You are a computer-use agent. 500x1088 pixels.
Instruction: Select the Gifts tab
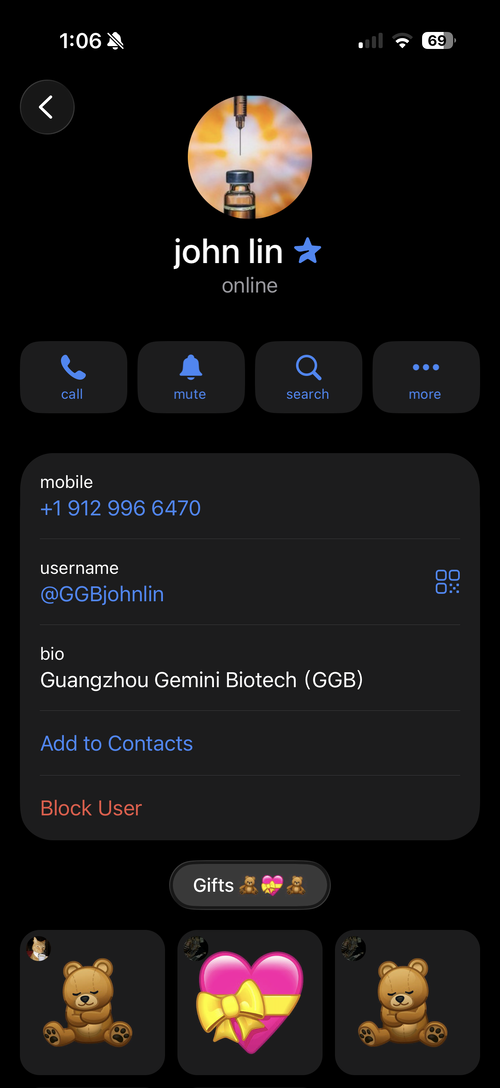(250, 885)
